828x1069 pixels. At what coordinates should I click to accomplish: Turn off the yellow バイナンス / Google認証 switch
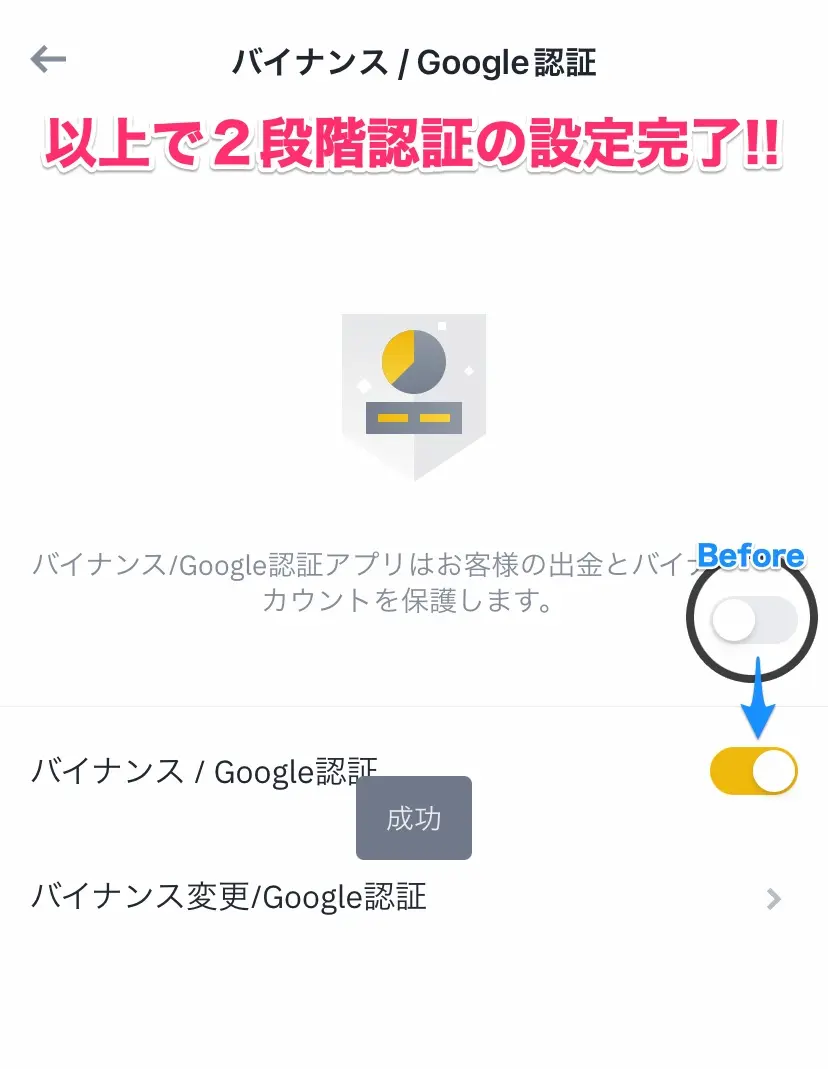(753, 771)
